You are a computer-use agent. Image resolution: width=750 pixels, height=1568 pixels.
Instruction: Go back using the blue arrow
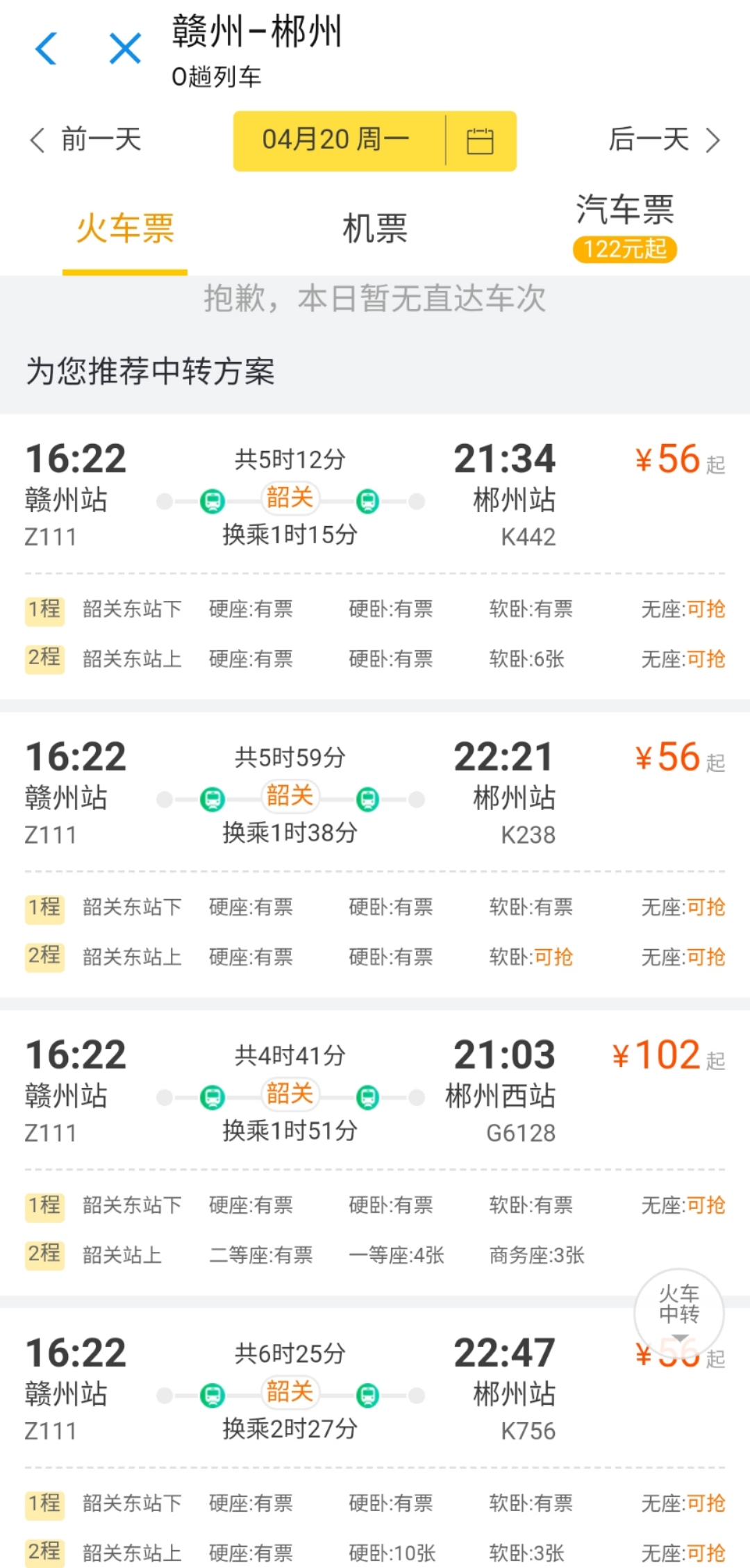point(46,49)
